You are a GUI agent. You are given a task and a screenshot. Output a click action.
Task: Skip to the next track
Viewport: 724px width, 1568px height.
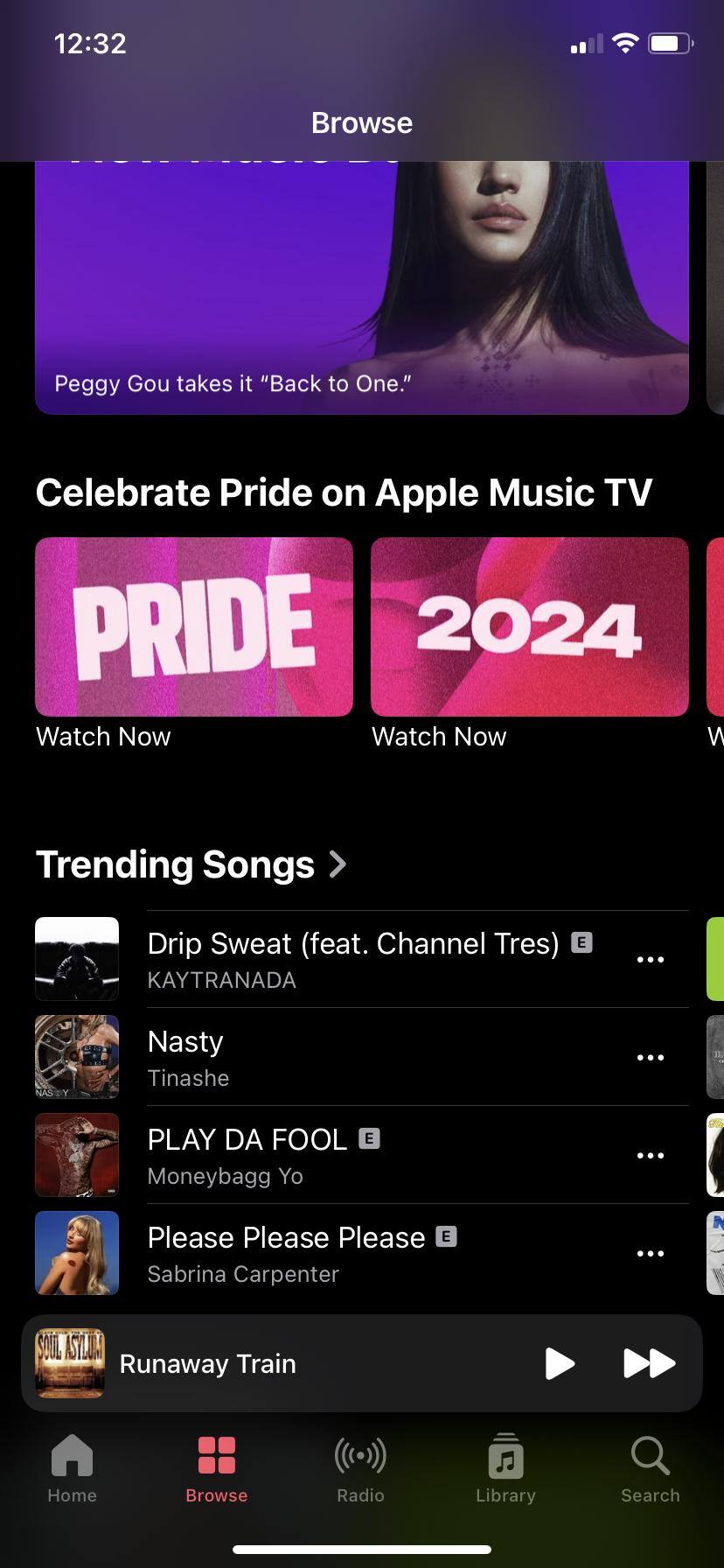pos(649,1363)
